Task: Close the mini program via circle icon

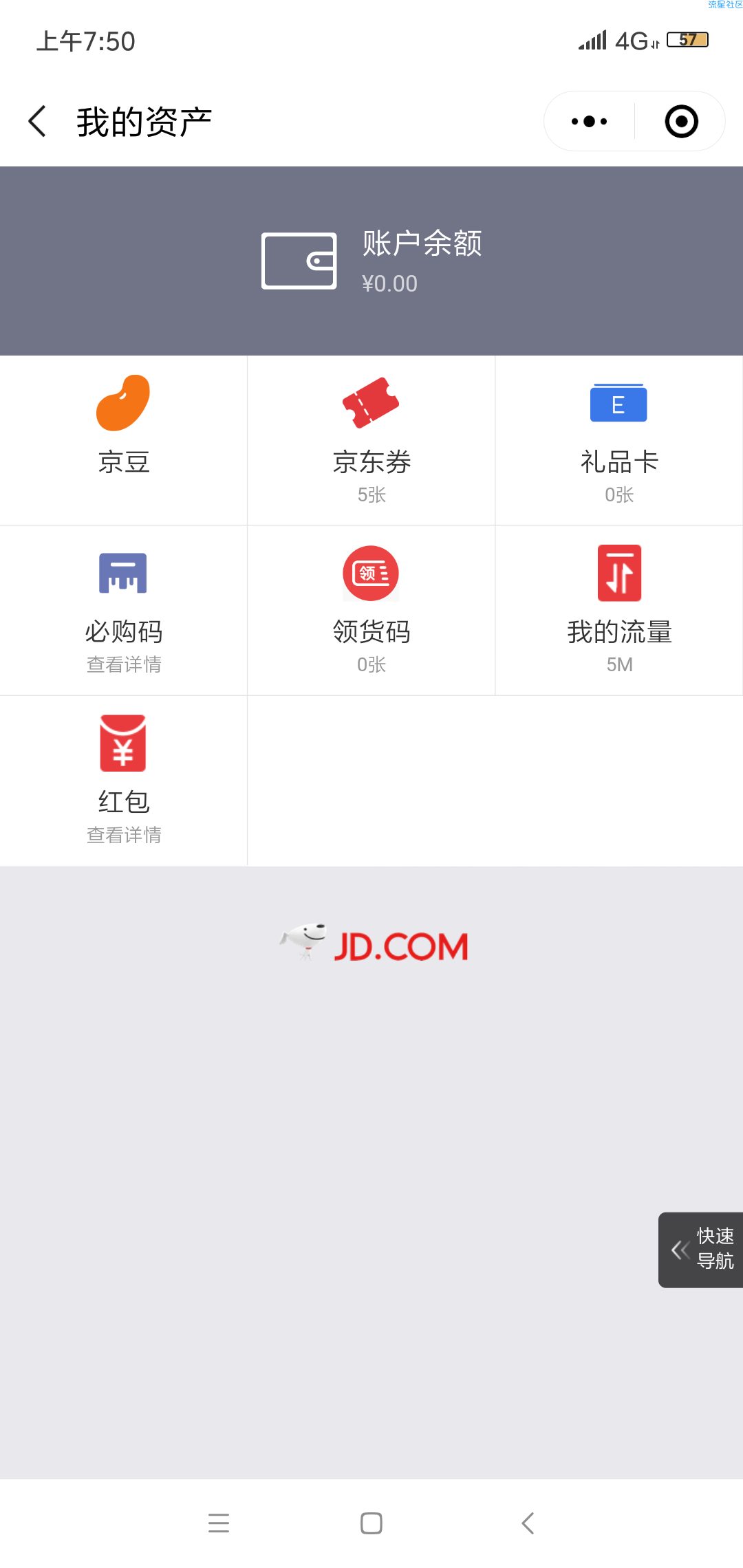Action: click(682, 122)
